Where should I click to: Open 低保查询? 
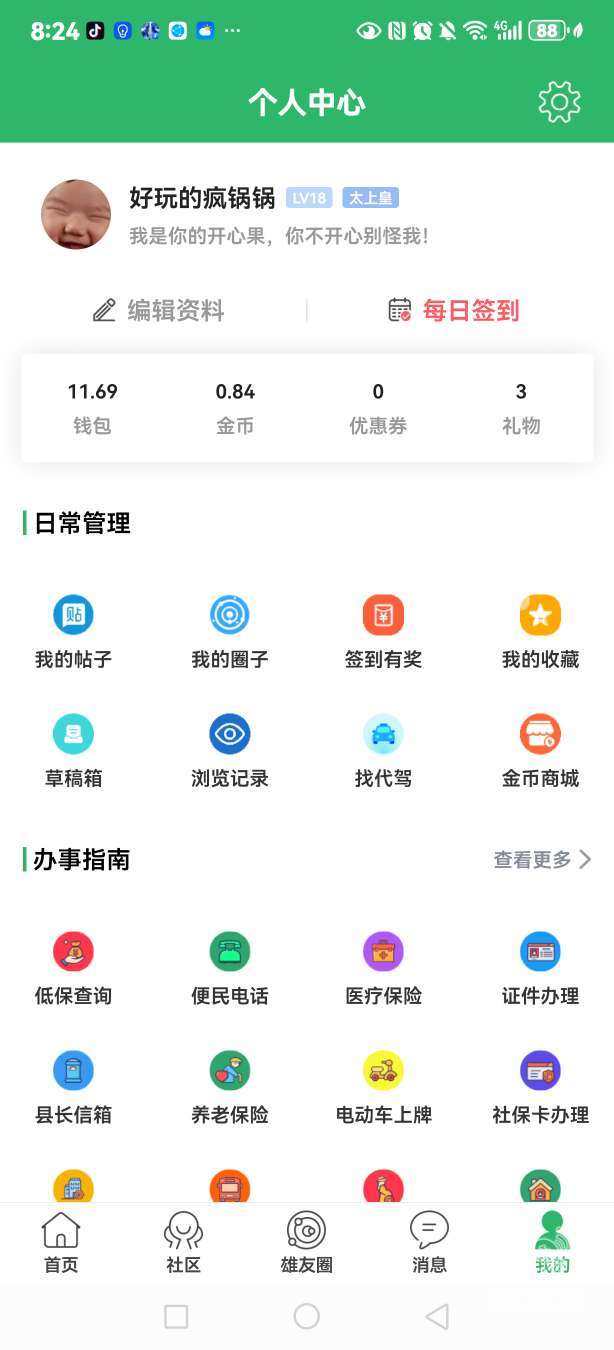tap(73, 970)
